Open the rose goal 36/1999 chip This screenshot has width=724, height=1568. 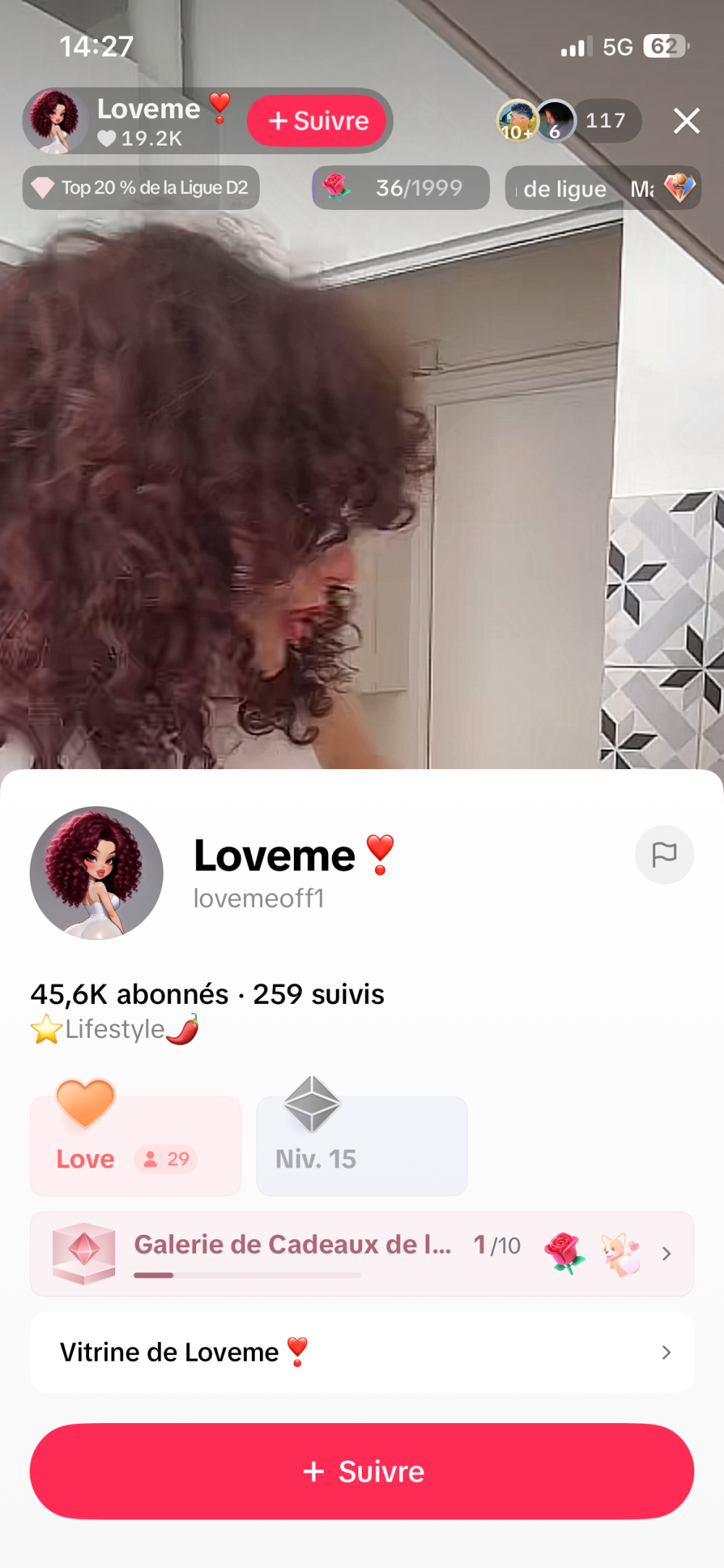(x=400, y=188)
